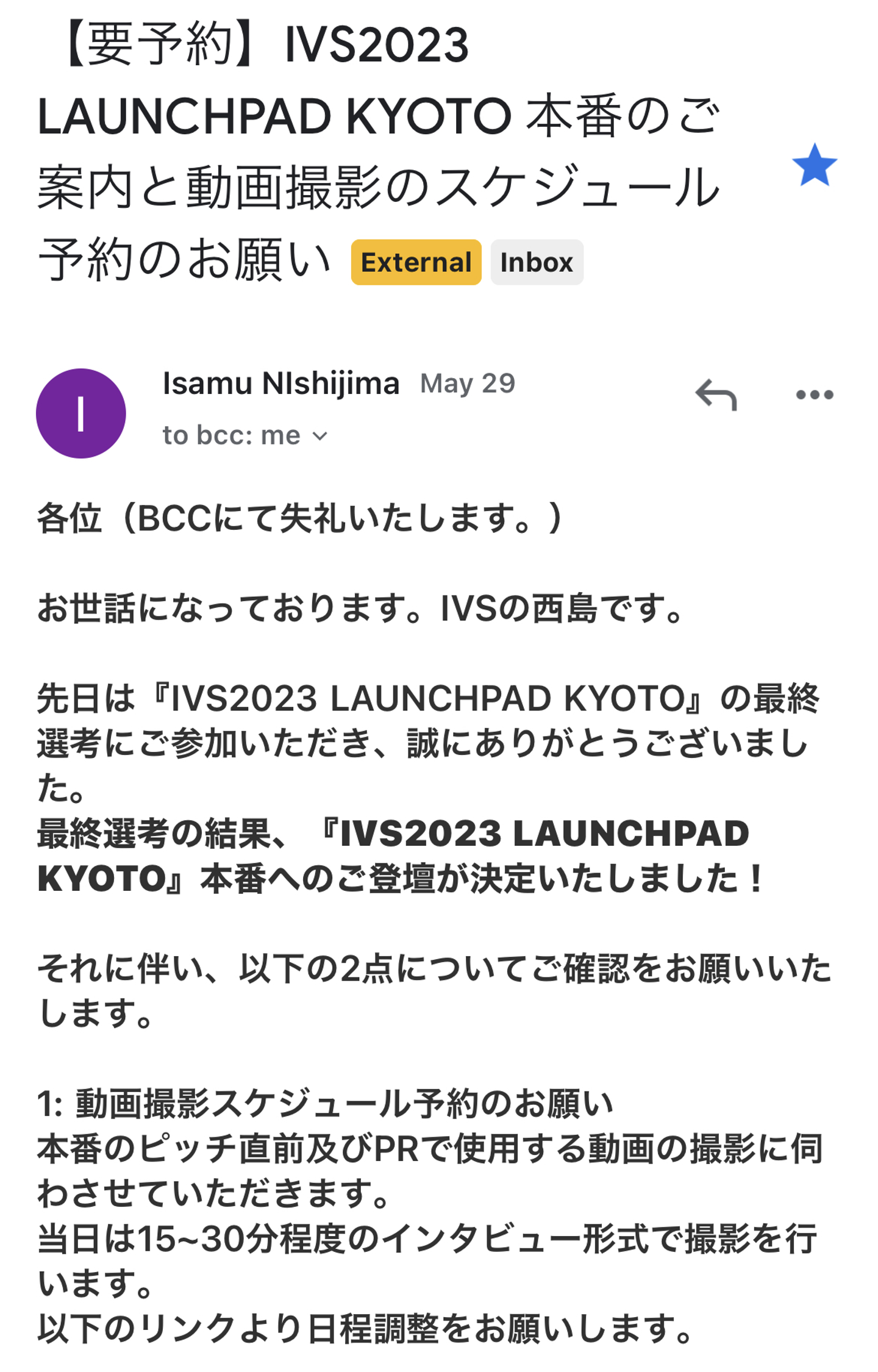Open the message overflow menu
This screenshot has height=1372, width=878.
click(x=814, y=395)
